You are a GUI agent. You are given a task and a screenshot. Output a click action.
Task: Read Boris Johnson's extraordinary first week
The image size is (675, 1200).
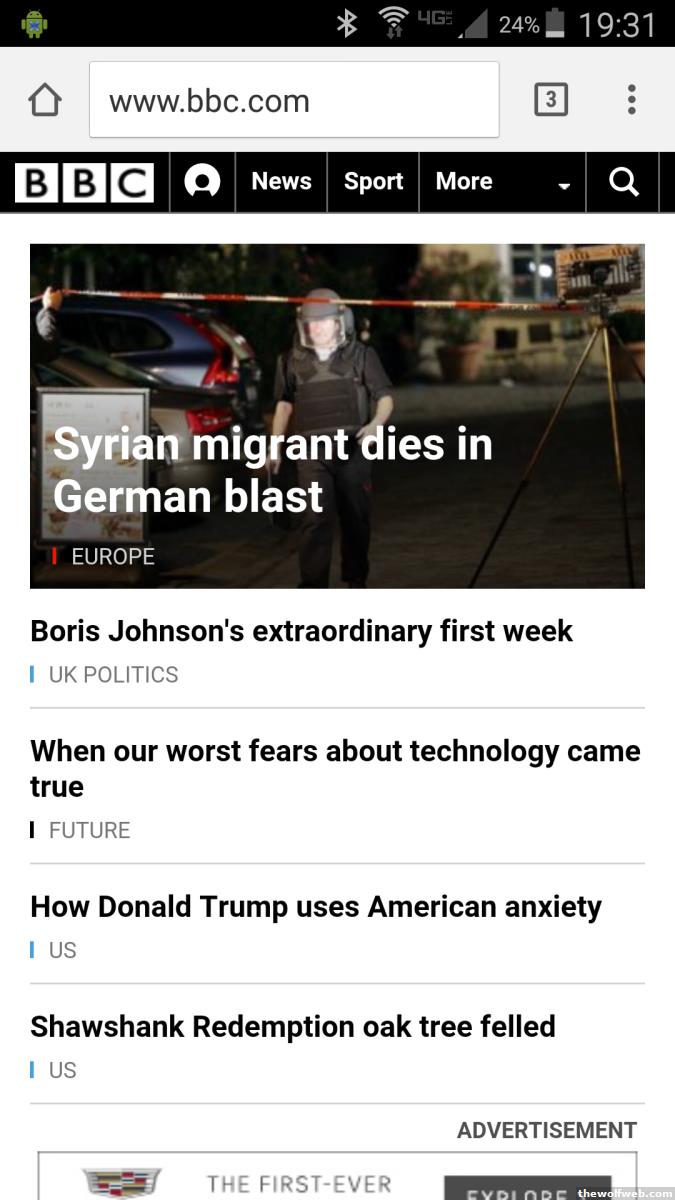pyautogui.click(x=301, y=631)
